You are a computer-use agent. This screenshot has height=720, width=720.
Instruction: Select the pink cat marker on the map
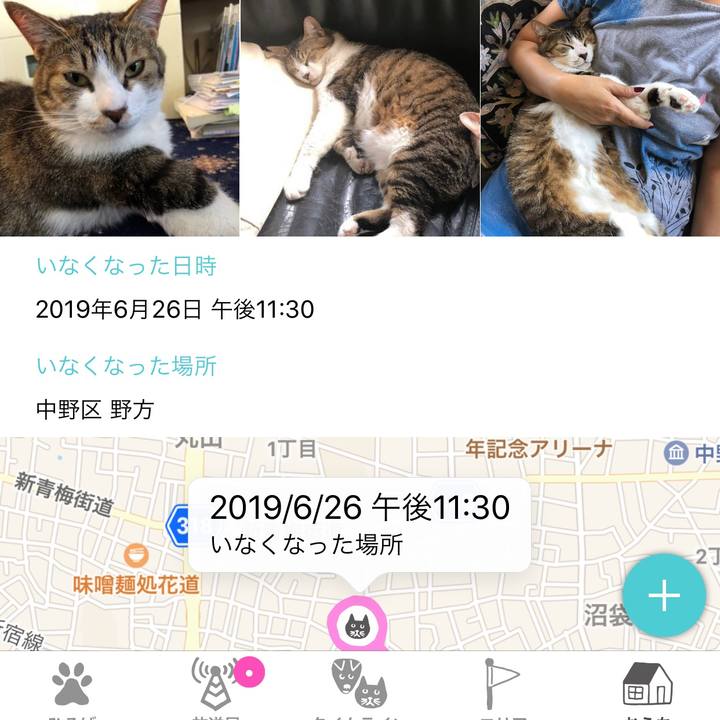(x=356, y=627)
